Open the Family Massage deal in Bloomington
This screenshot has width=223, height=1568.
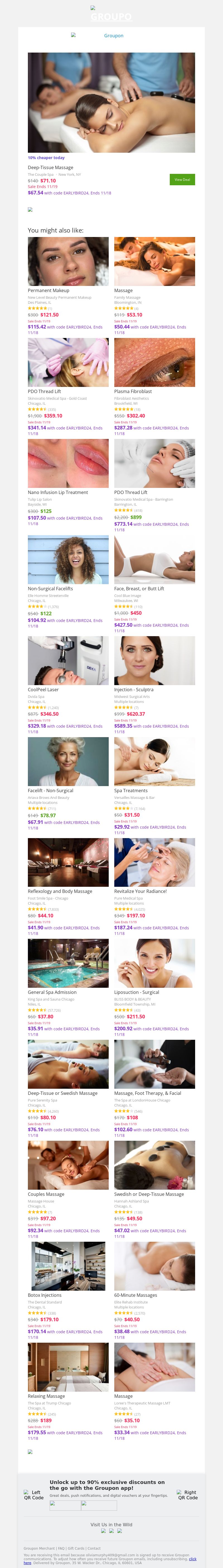(x=154, y=261)
